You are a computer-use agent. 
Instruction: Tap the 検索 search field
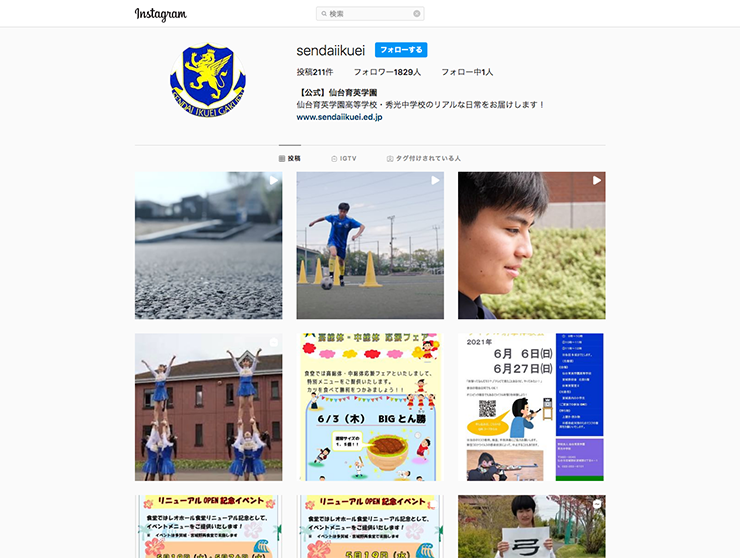[x=365, y=14]
